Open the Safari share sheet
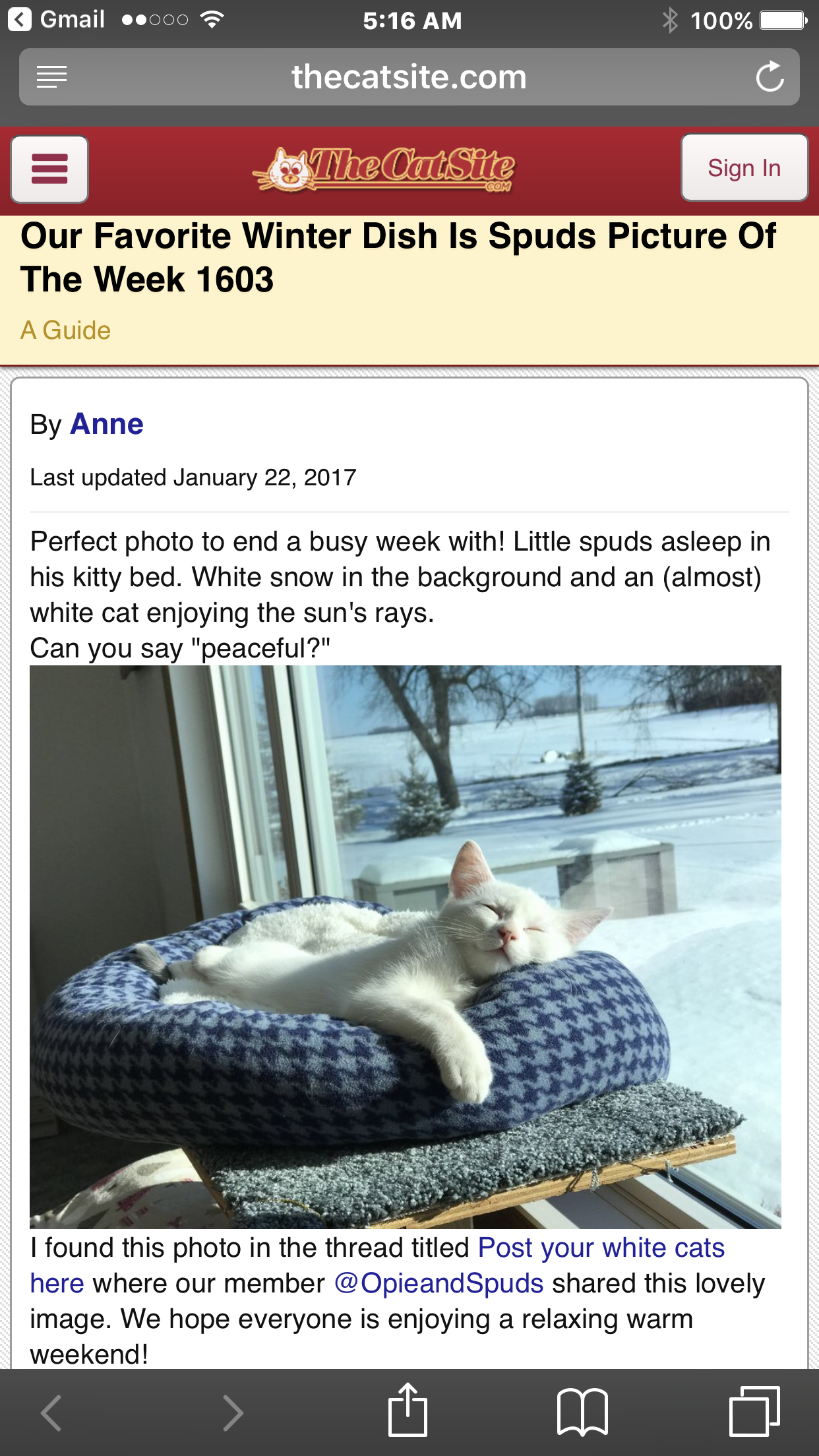The image size is (819, 1456). (408, 1411)
